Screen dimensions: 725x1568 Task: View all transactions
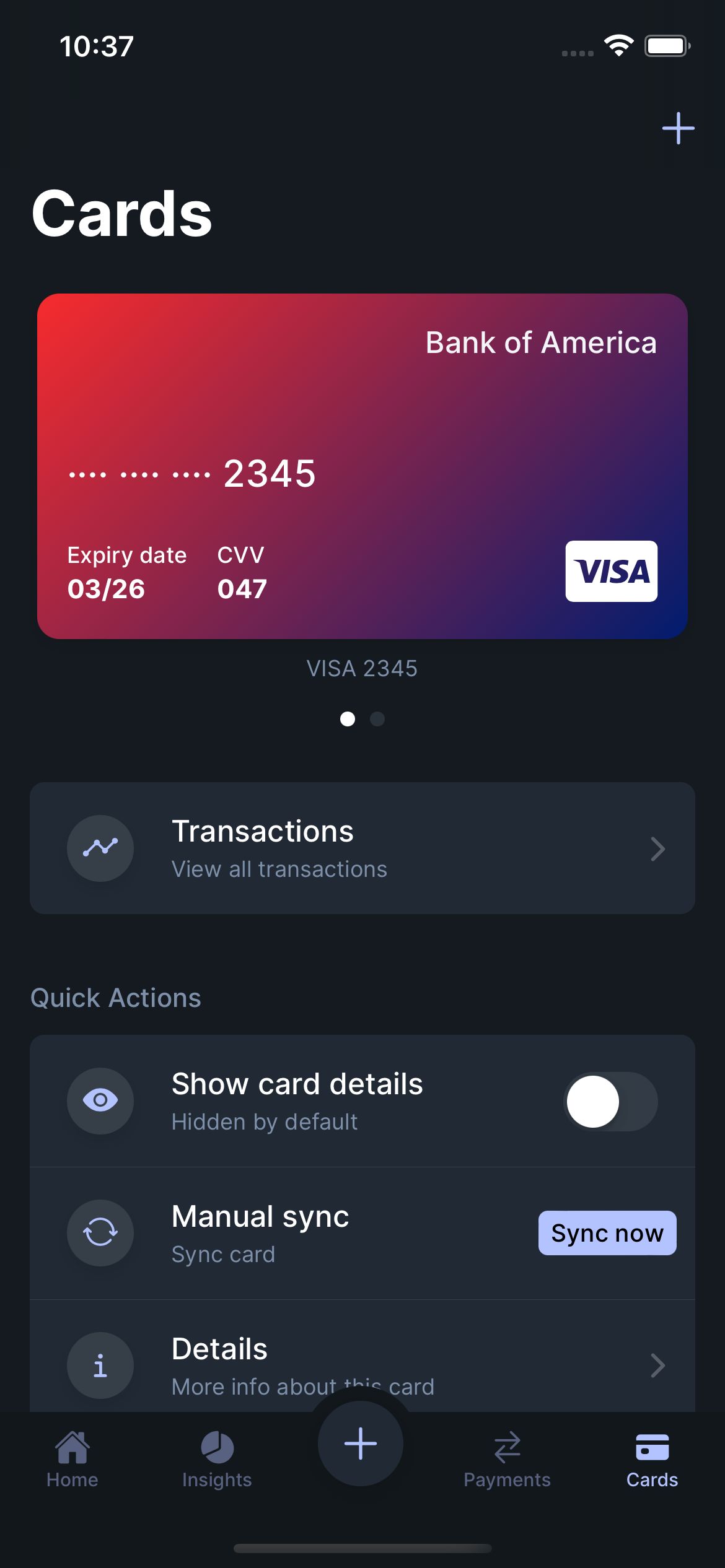(x=362, y=848)
